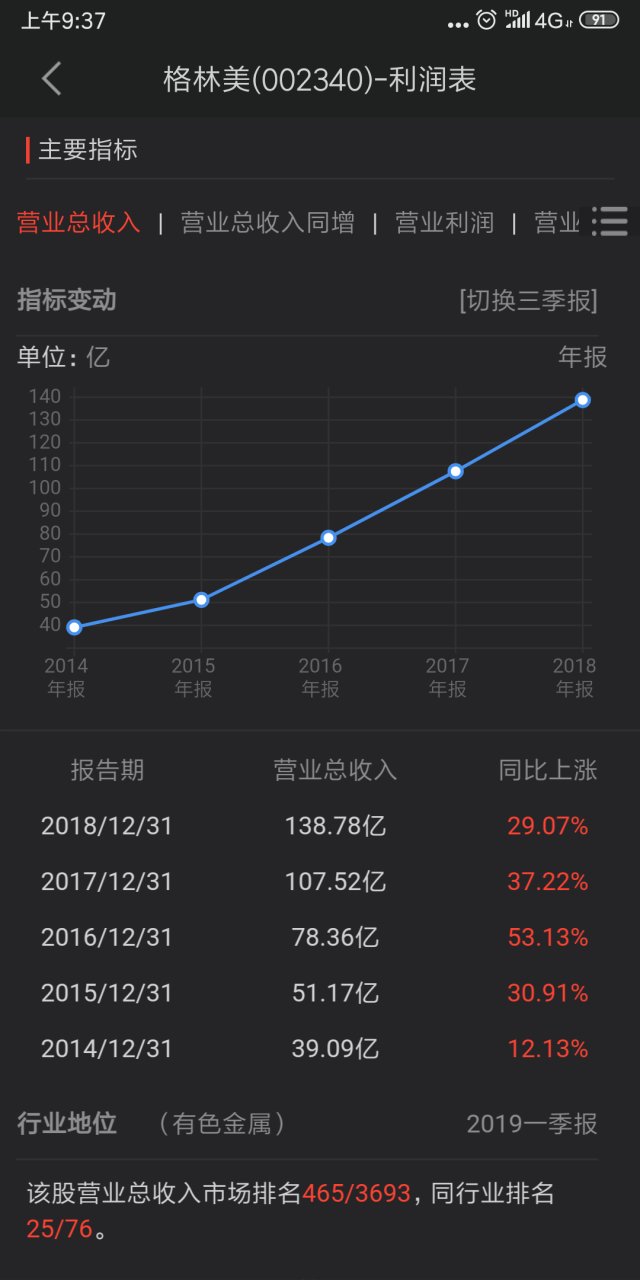Image resolution: width=640 pixels, height=1280 pixels.
Task: Open the indicator list menu icon
Action: click(609, 221)
